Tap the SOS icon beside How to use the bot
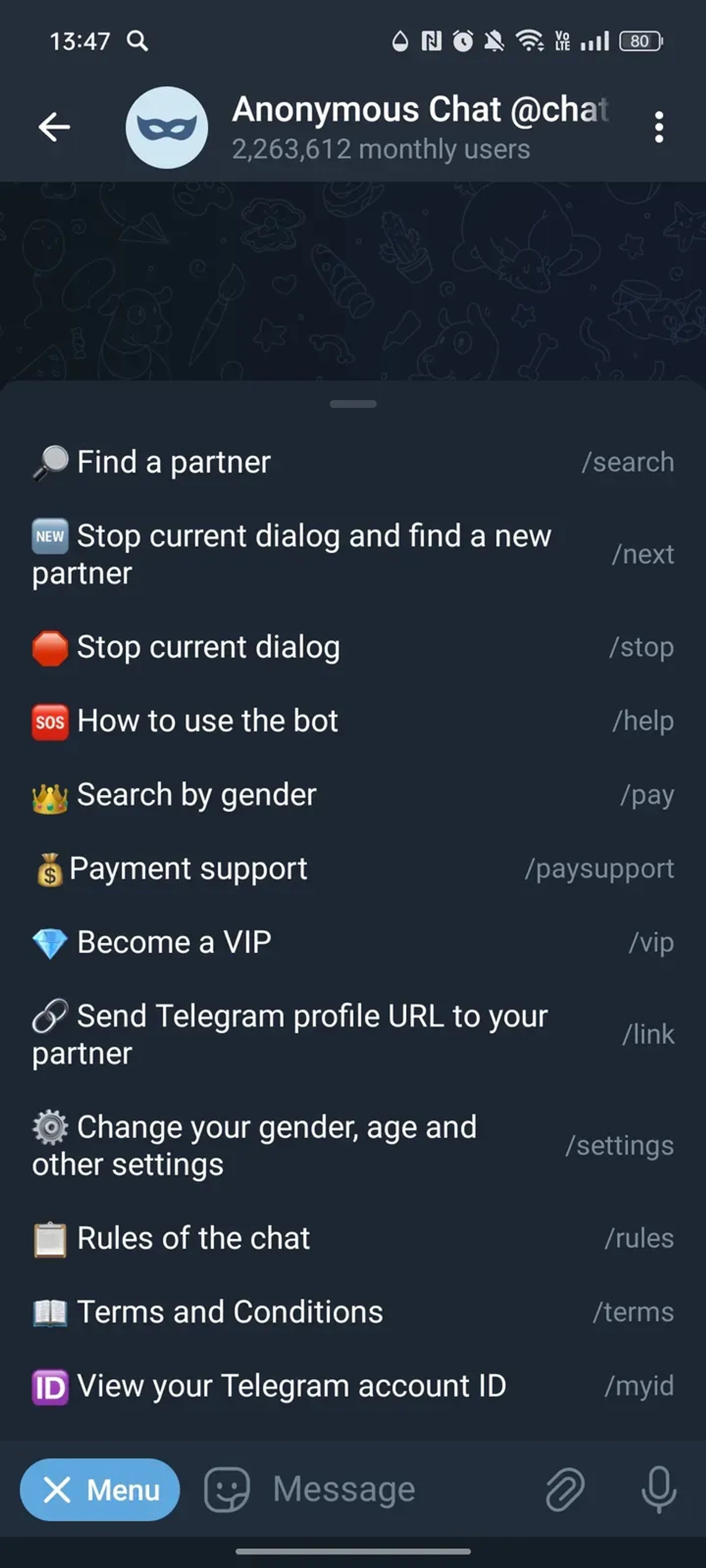Image resolution: width=706 pixels, height=1568 pixels. click(51, 721)
